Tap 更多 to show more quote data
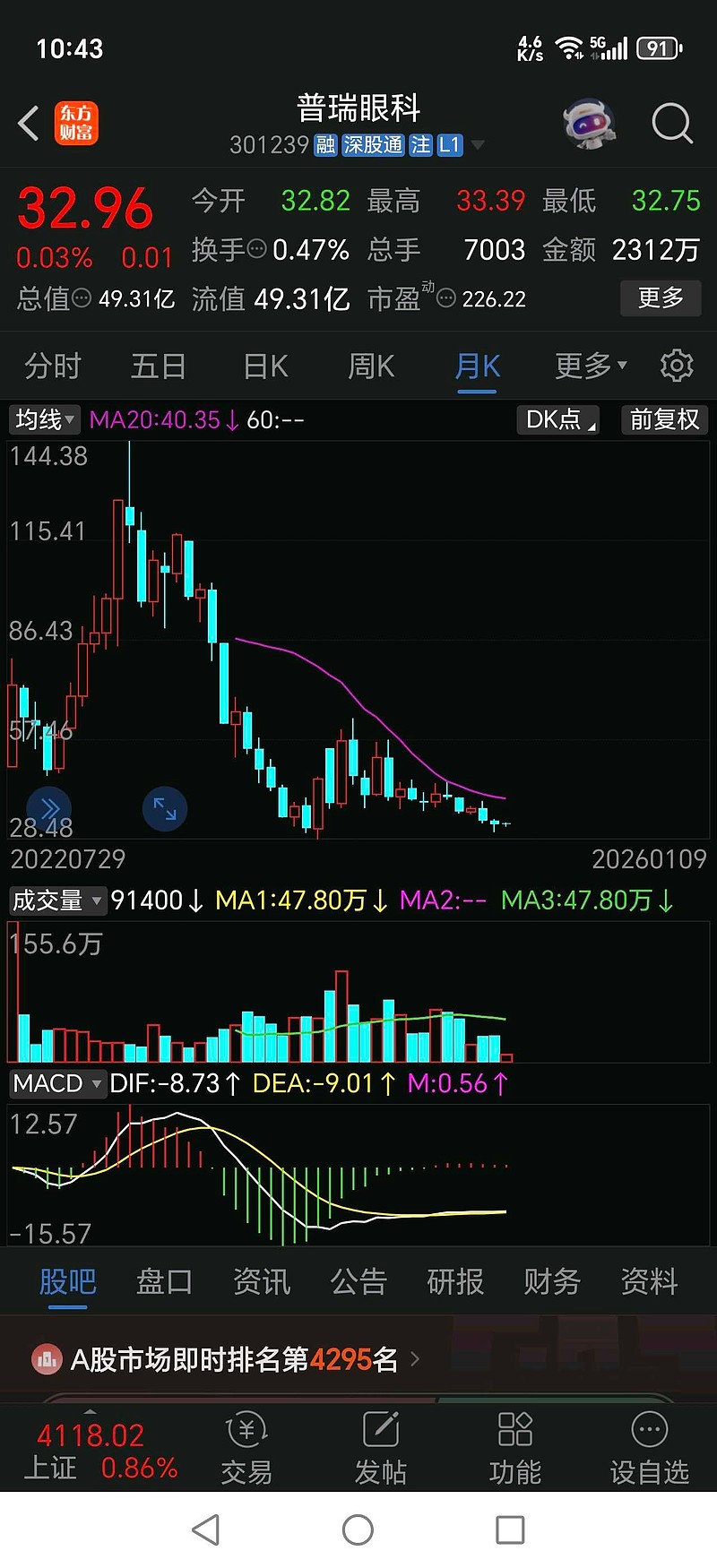 click(661, 297)
